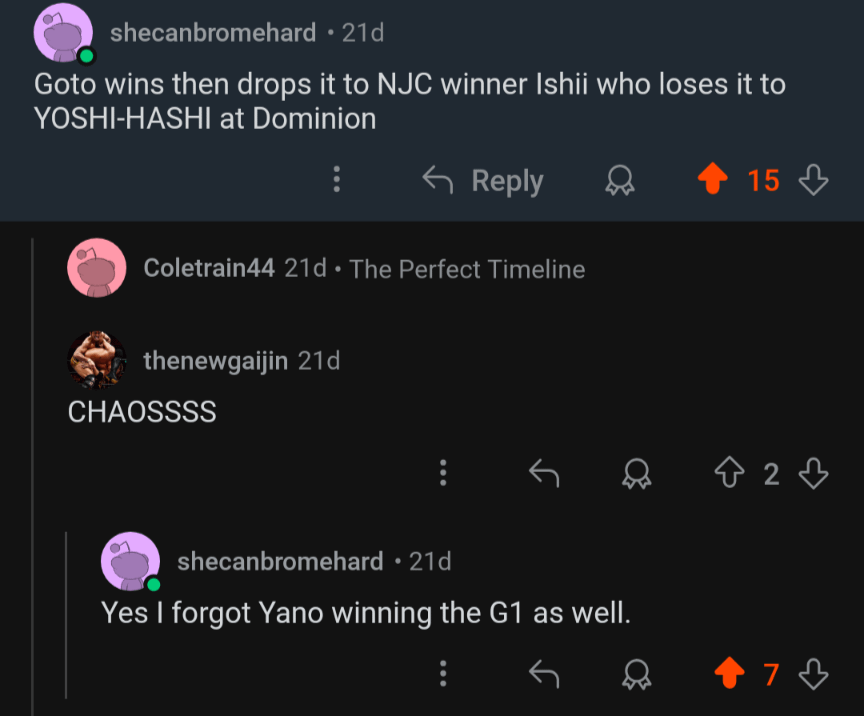The image size is (864, 716).
Task: Give award to CHAOSSSS comment
Action: click(637, 474)
